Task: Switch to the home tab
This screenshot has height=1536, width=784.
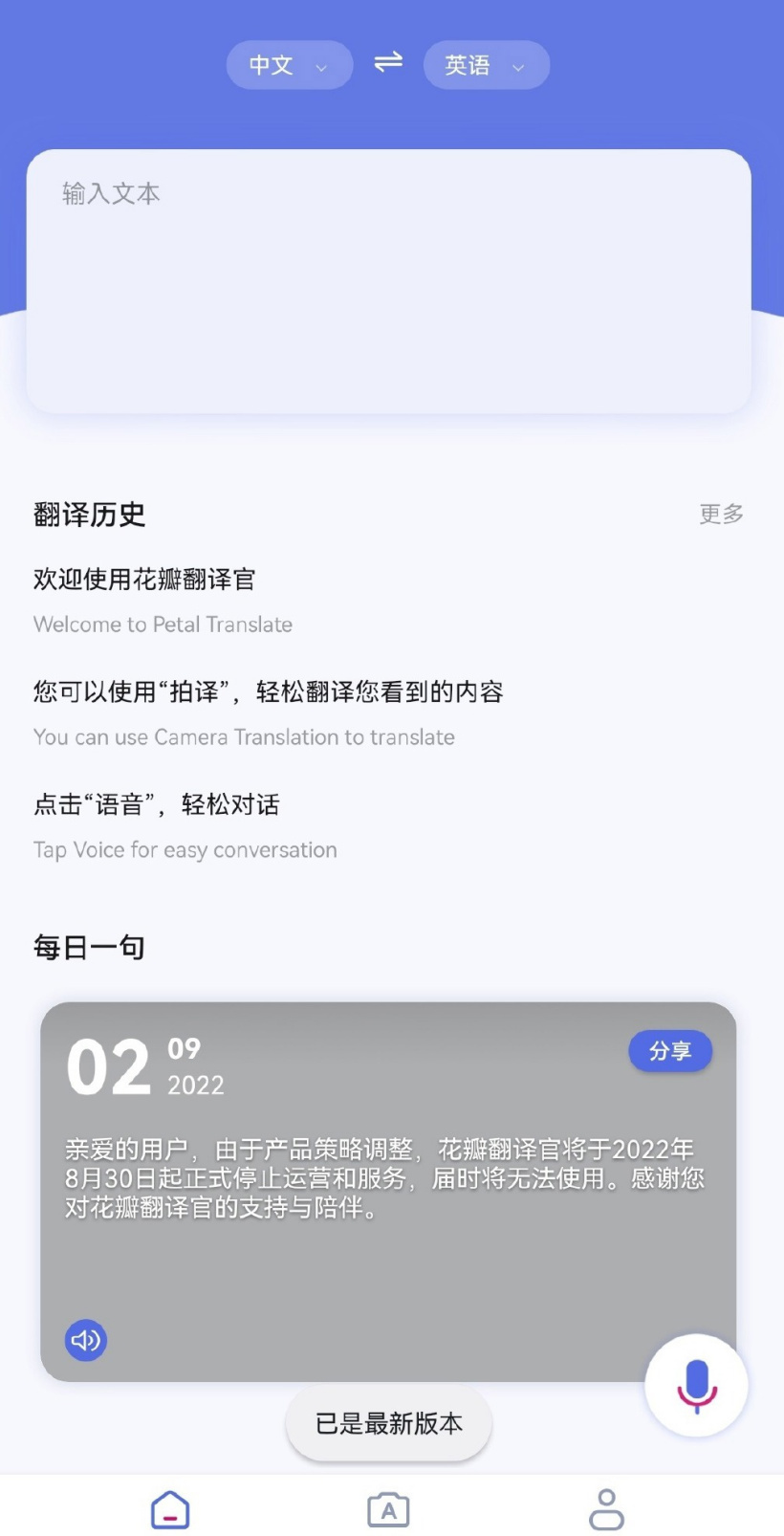Action: point(170,1509)
